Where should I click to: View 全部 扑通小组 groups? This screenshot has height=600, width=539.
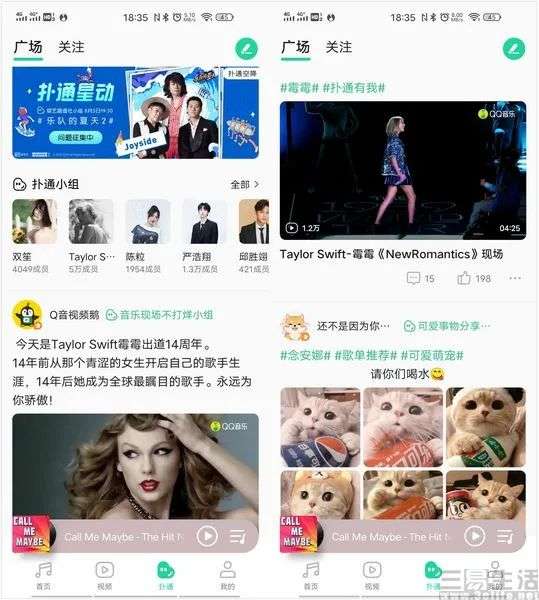point(245,184)
